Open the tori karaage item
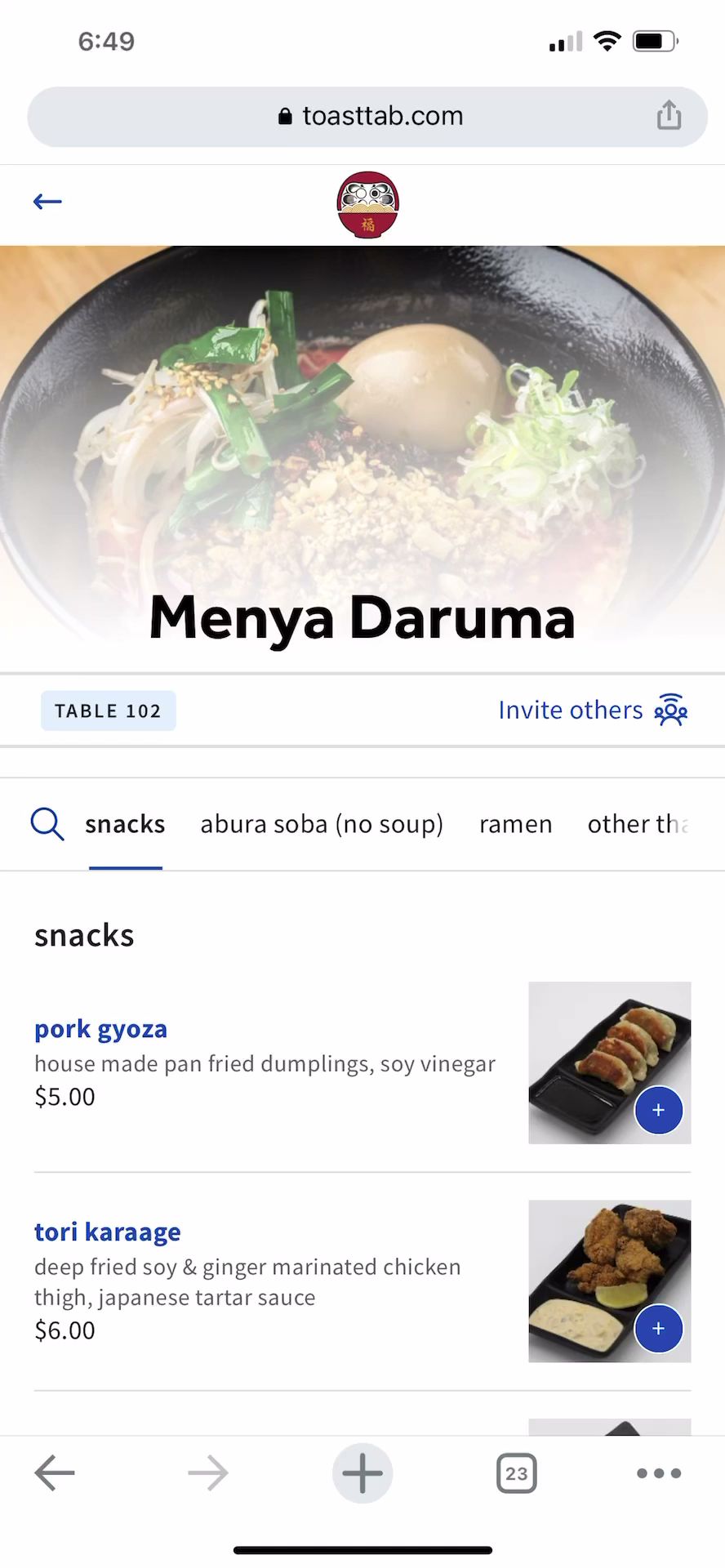Image resolution: width=725 pixels, height=1568 pixels. 108,1232
